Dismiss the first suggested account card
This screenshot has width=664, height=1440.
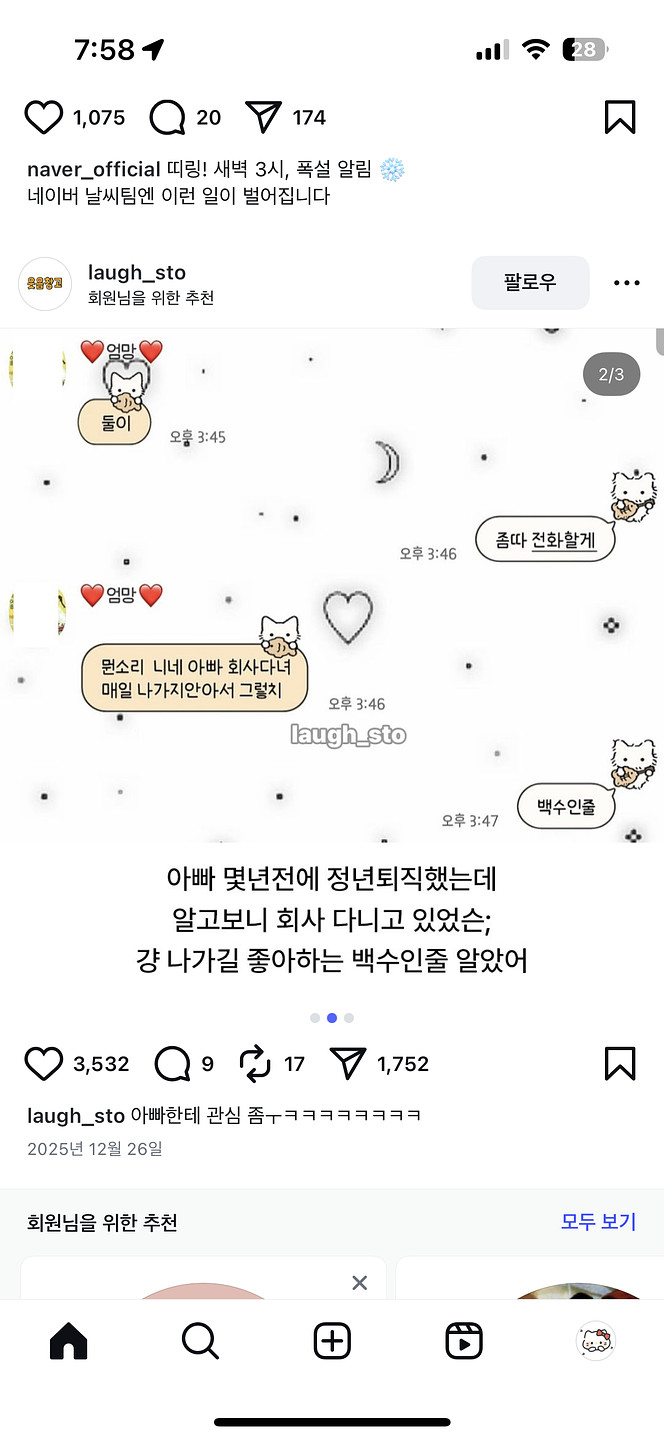(360, 1282)
